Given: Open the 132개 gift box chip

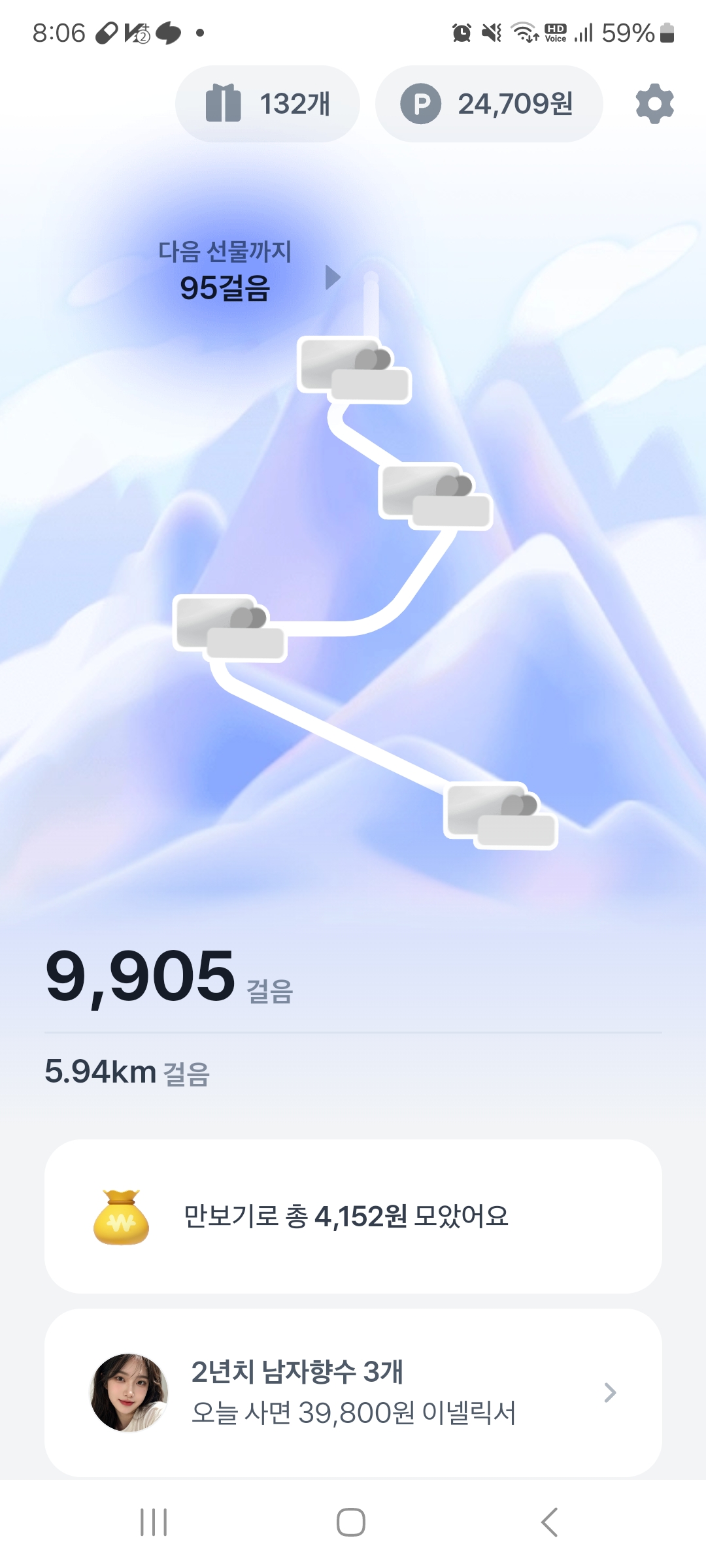Looking at the screenshot, I should 267,104.
